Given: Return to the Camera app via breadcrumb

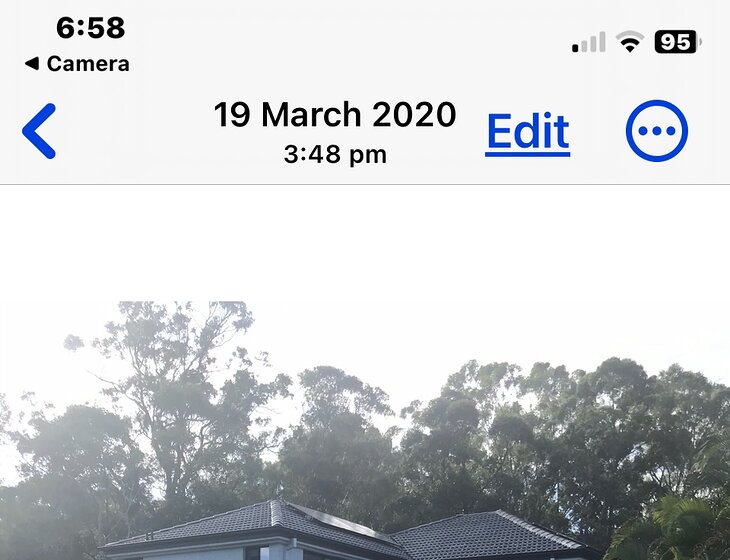Looking at the screenshot, I should click(x=76, y=64).
